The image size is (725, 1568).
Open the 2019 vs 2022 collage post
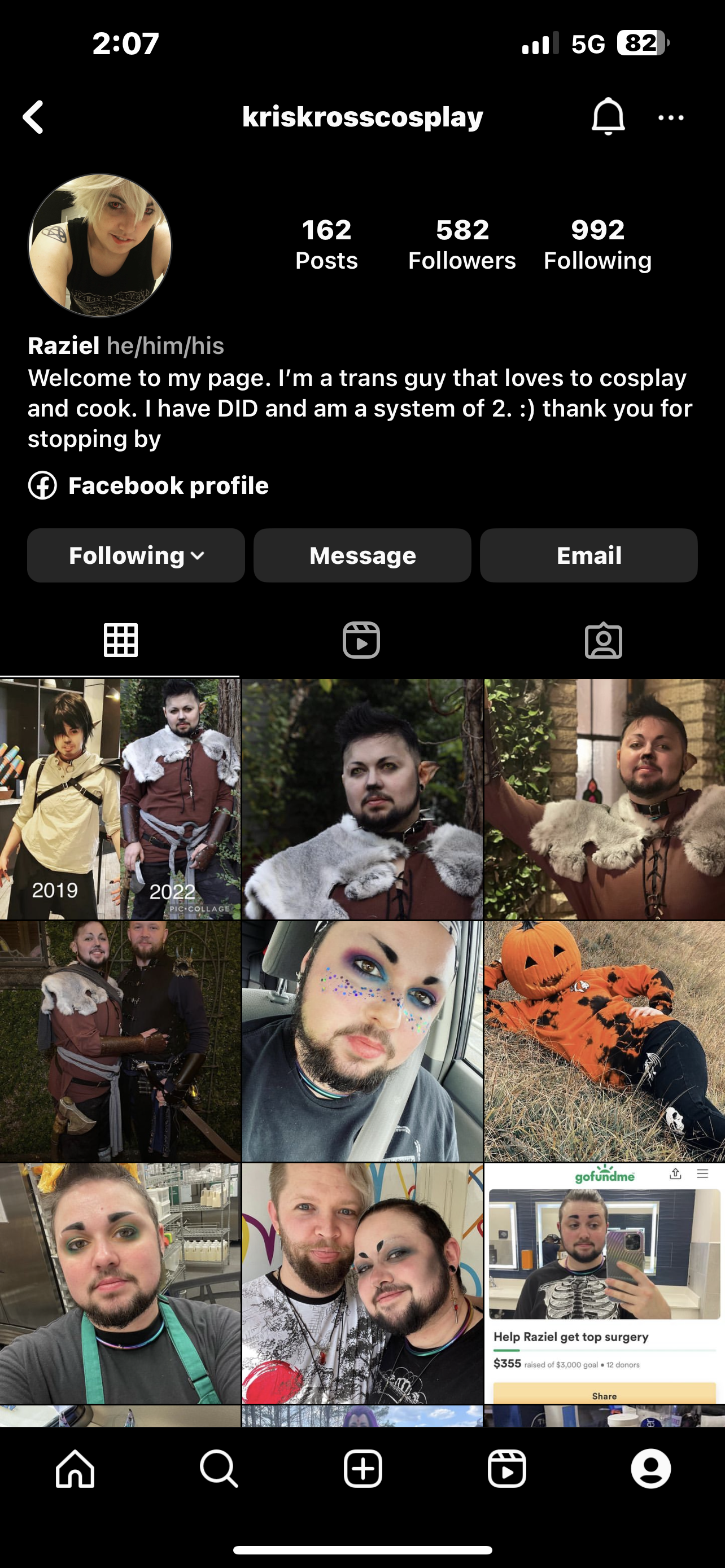point(120,799)
